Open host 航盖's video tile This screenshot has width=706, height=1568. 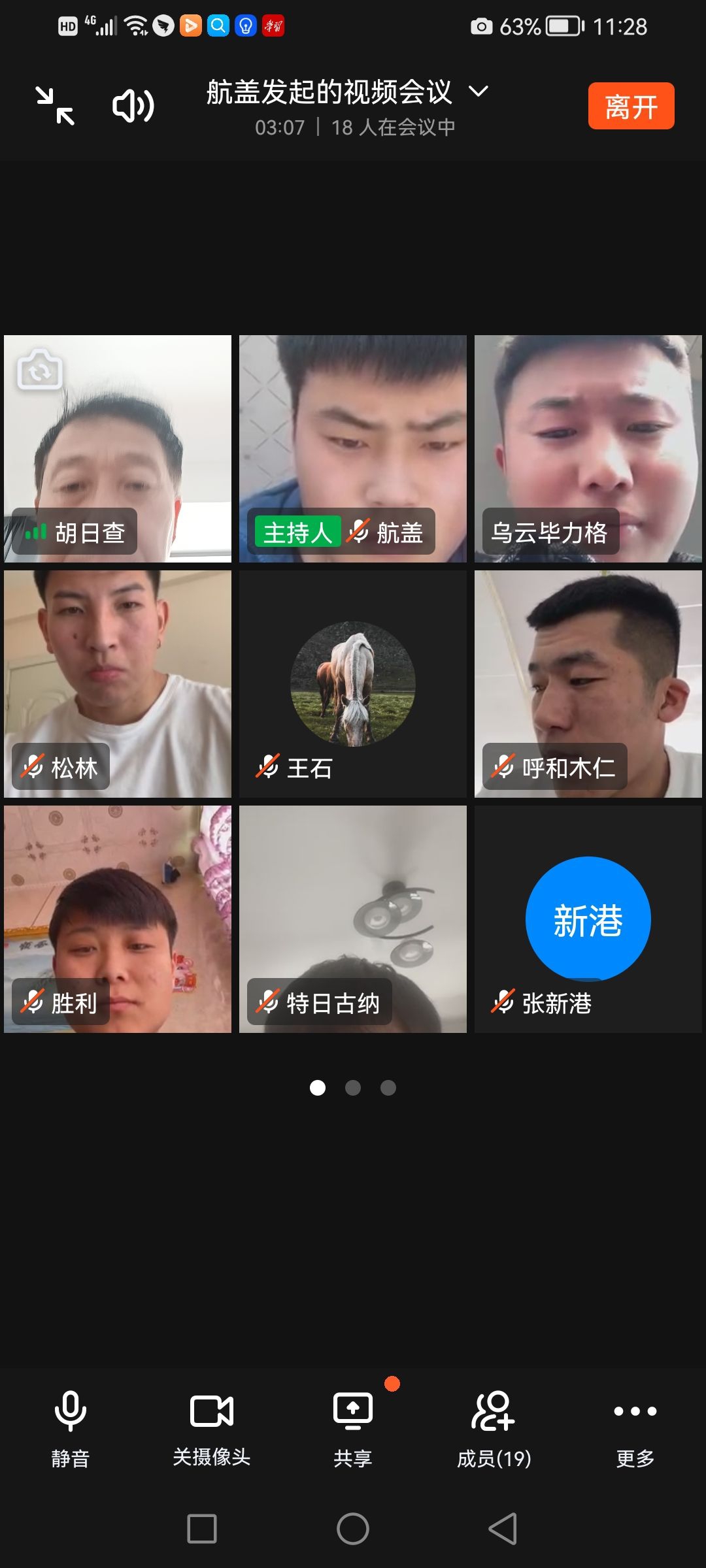[353, 449]
